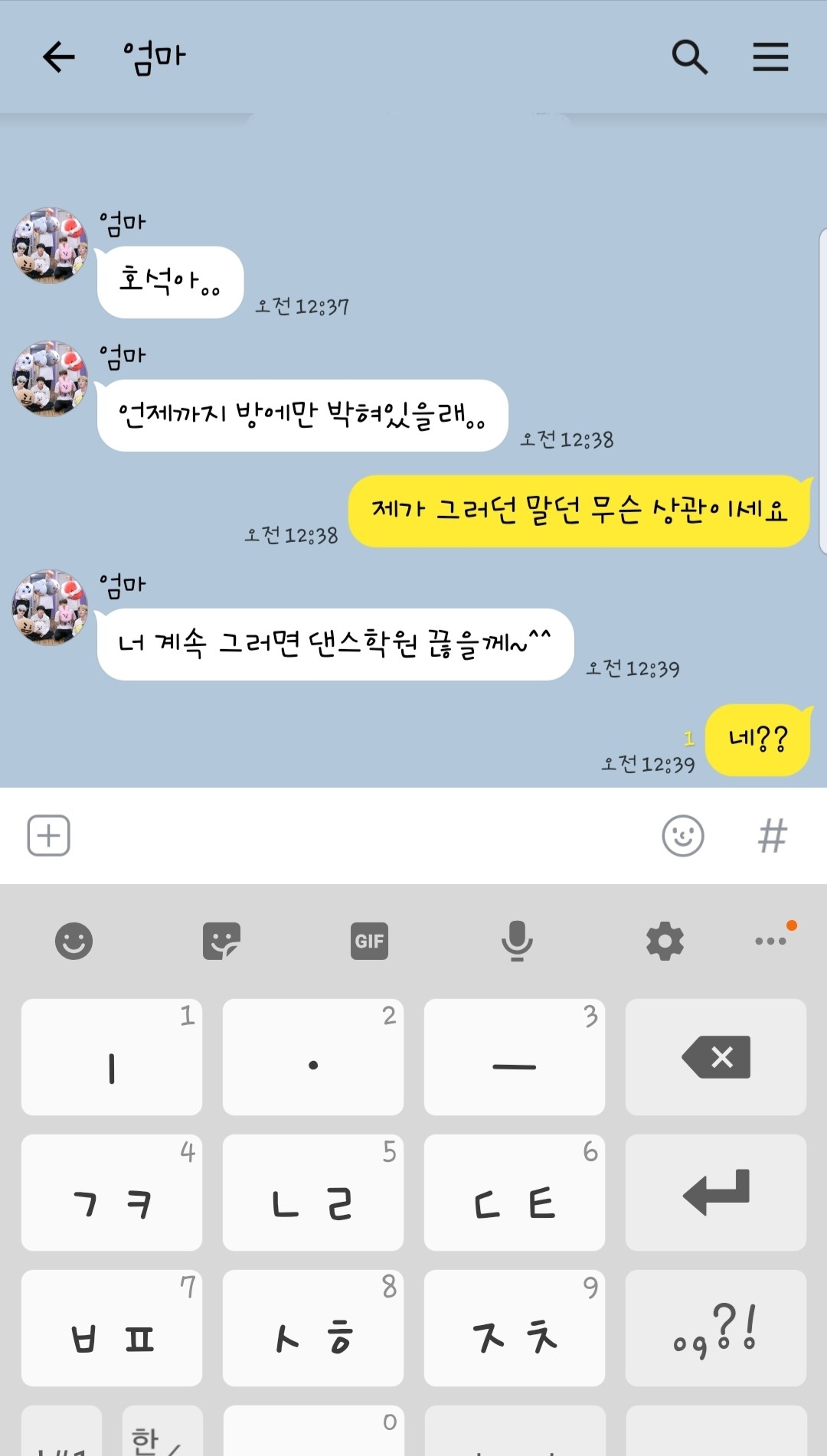Tap the backspace key
Viewport: 827px width, 1456px height.
716,1057
